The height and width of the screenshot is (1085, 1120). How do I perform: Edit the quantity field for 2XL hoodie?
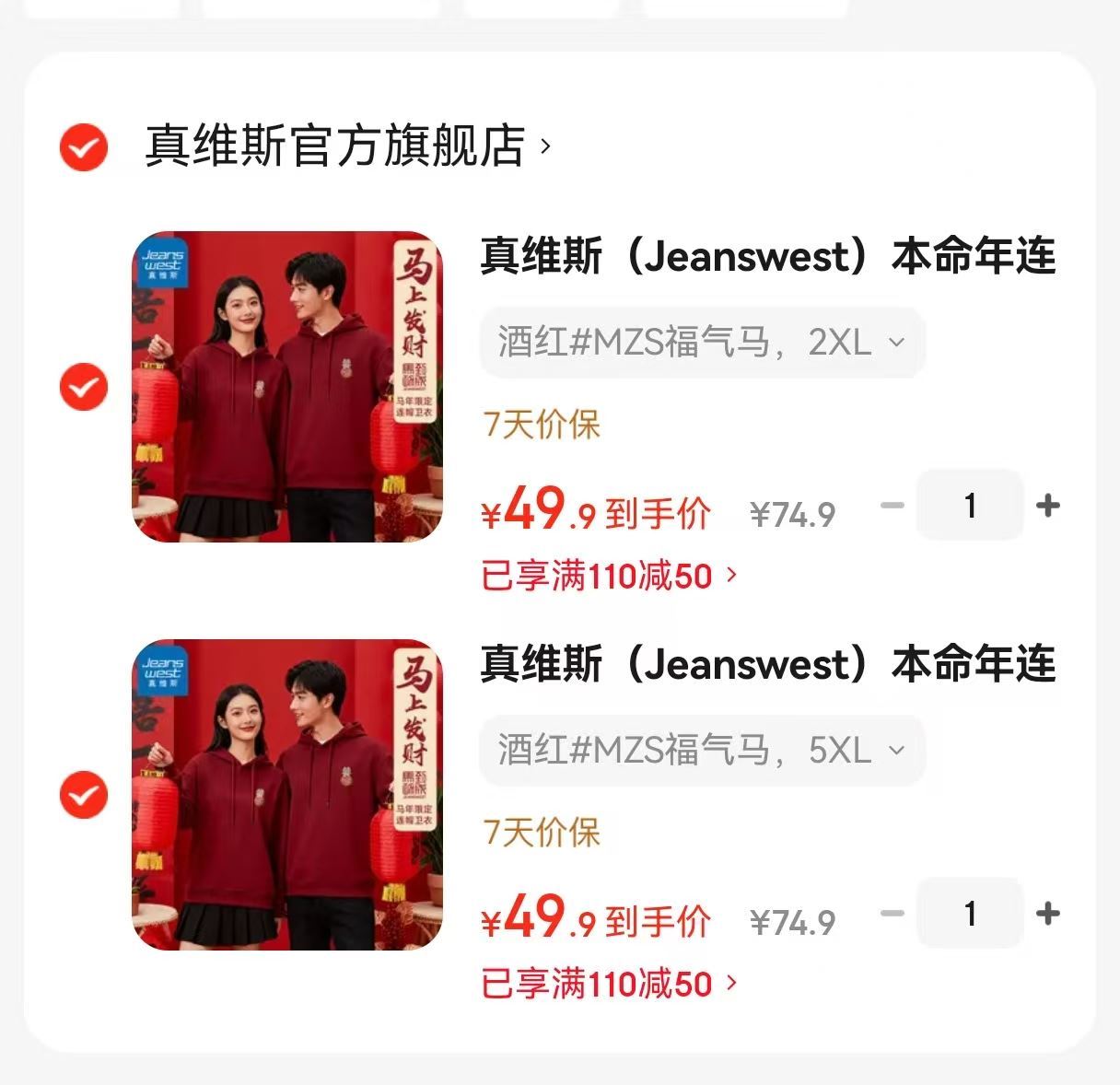pyautogui.click(x=969, y=505)
